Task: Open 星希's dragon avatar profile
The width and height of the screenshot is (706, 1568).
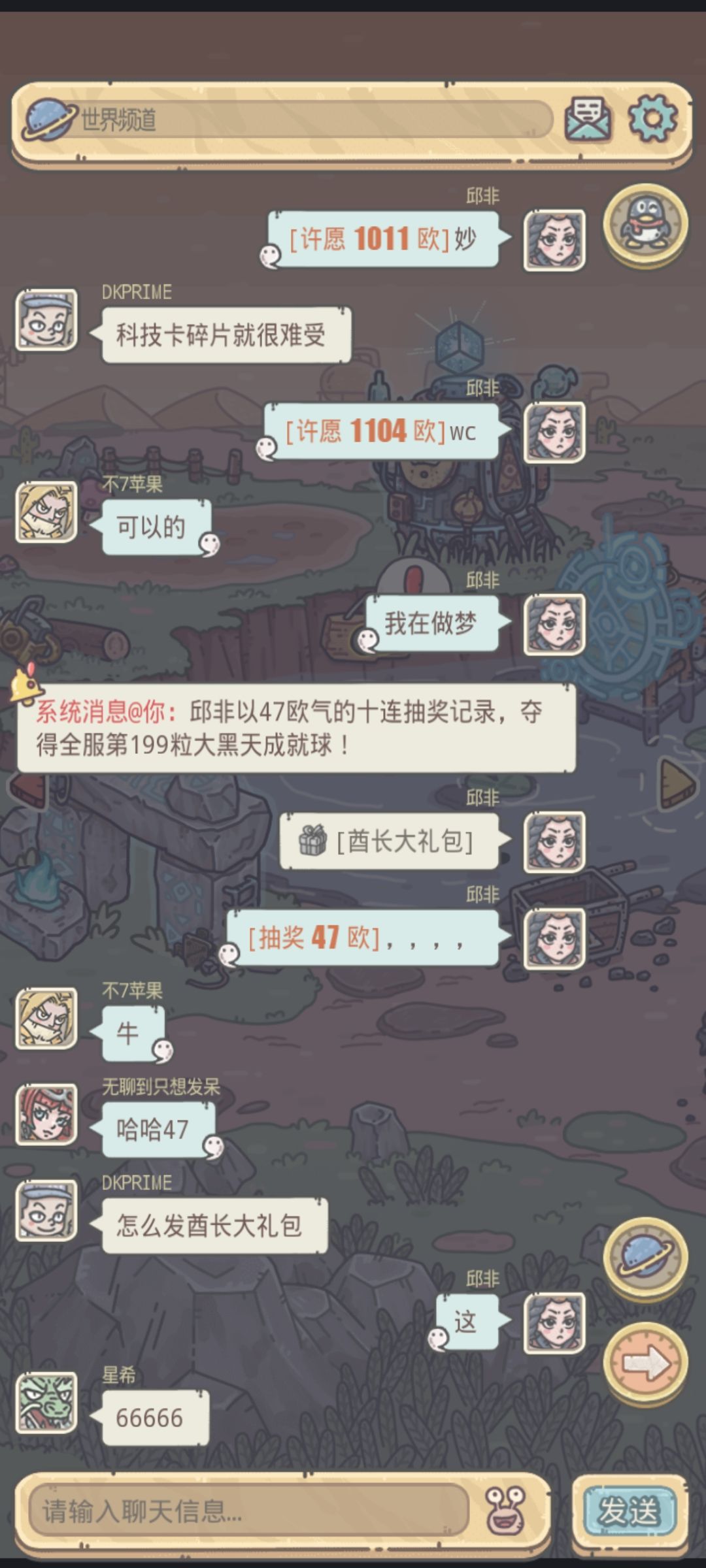Action: (x=46, y=1402)
